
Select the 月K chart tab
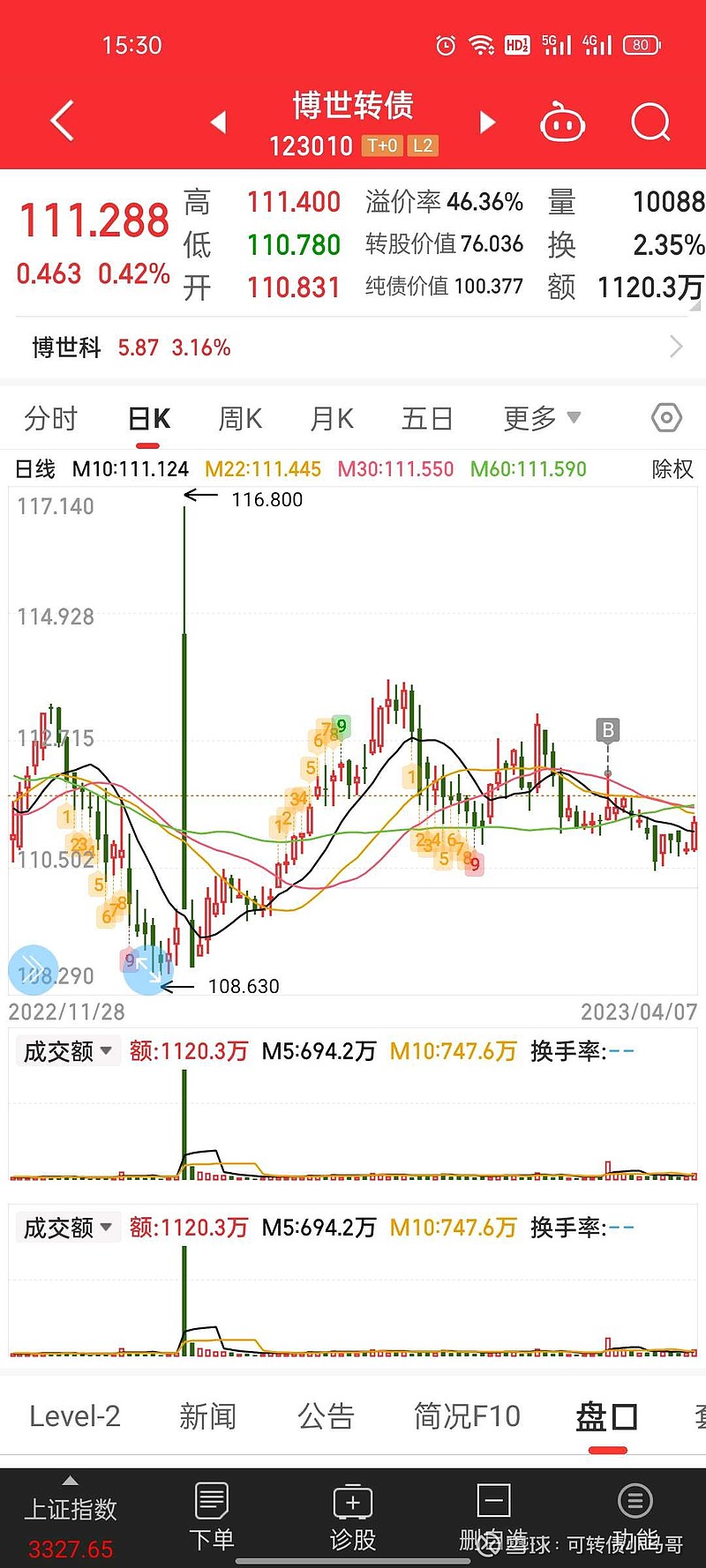pos(332,419)
